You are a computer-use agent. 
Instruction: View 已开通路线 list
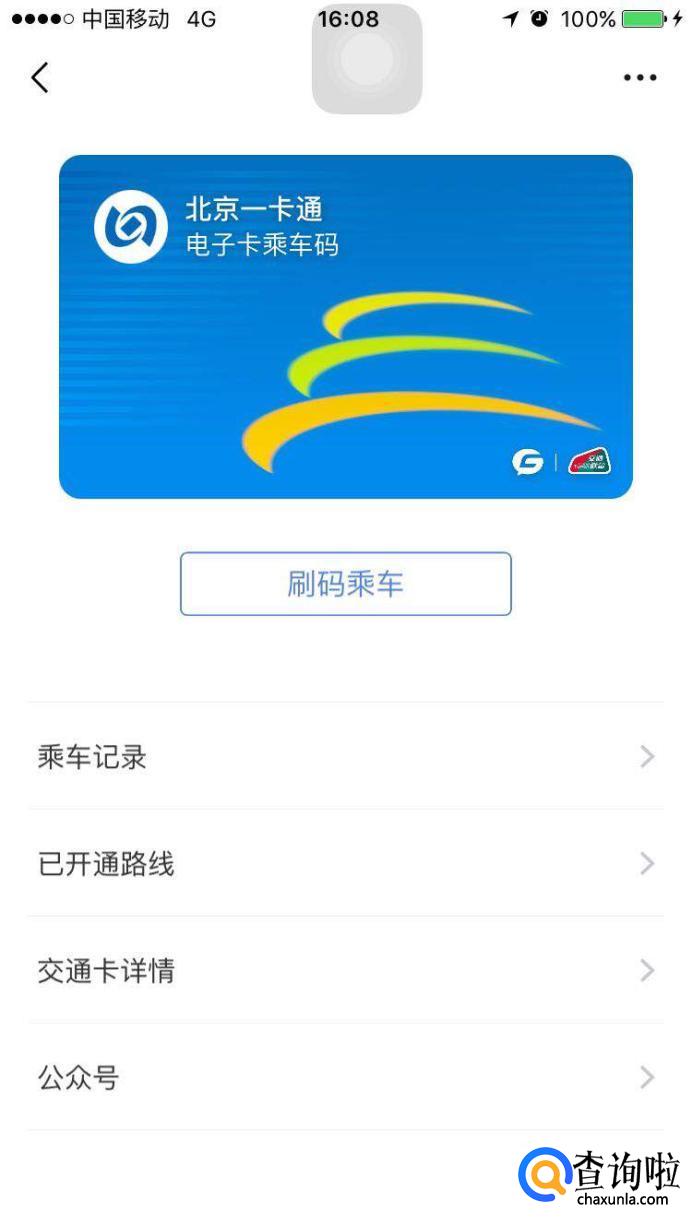[345, 864]
